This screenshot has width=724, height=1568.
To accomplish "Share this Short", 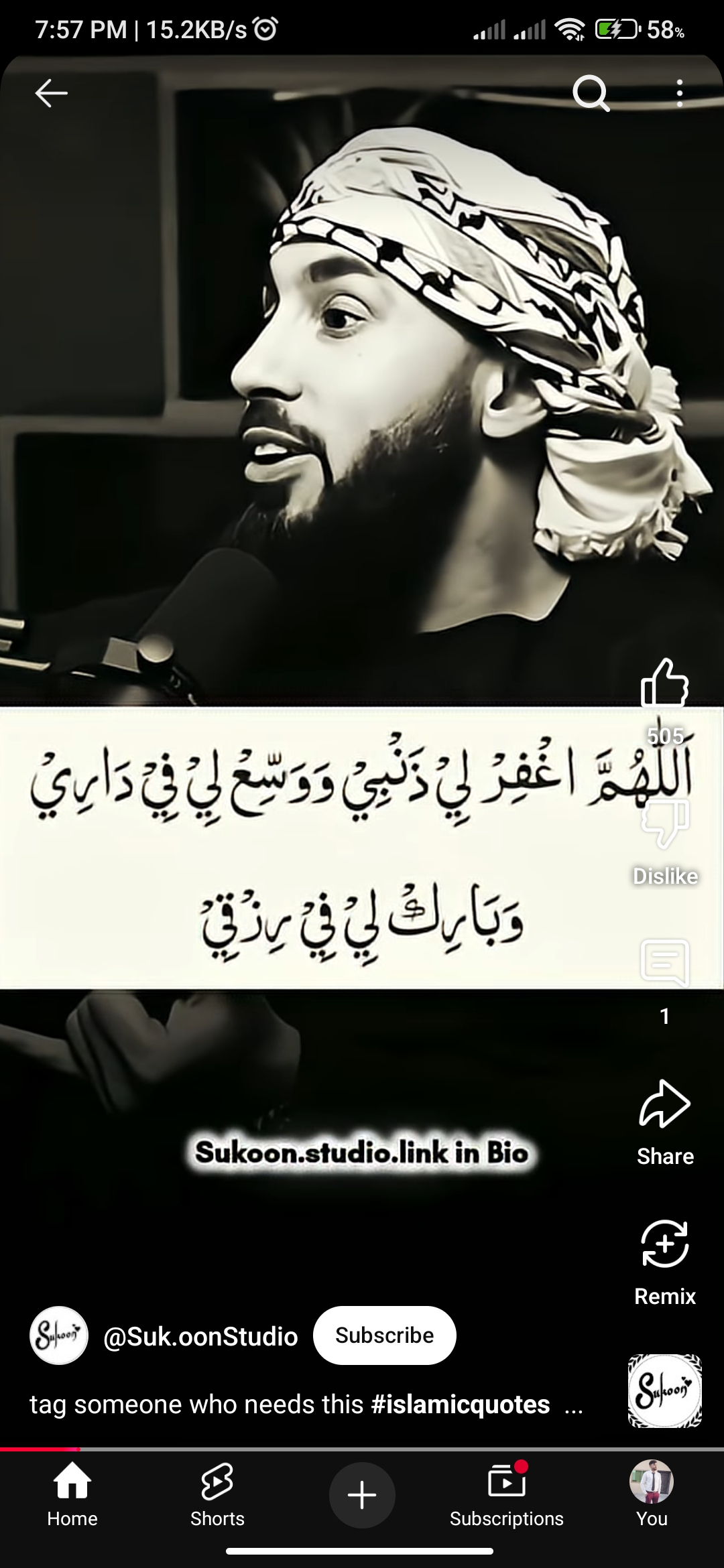I will [x=664, y=1106].
